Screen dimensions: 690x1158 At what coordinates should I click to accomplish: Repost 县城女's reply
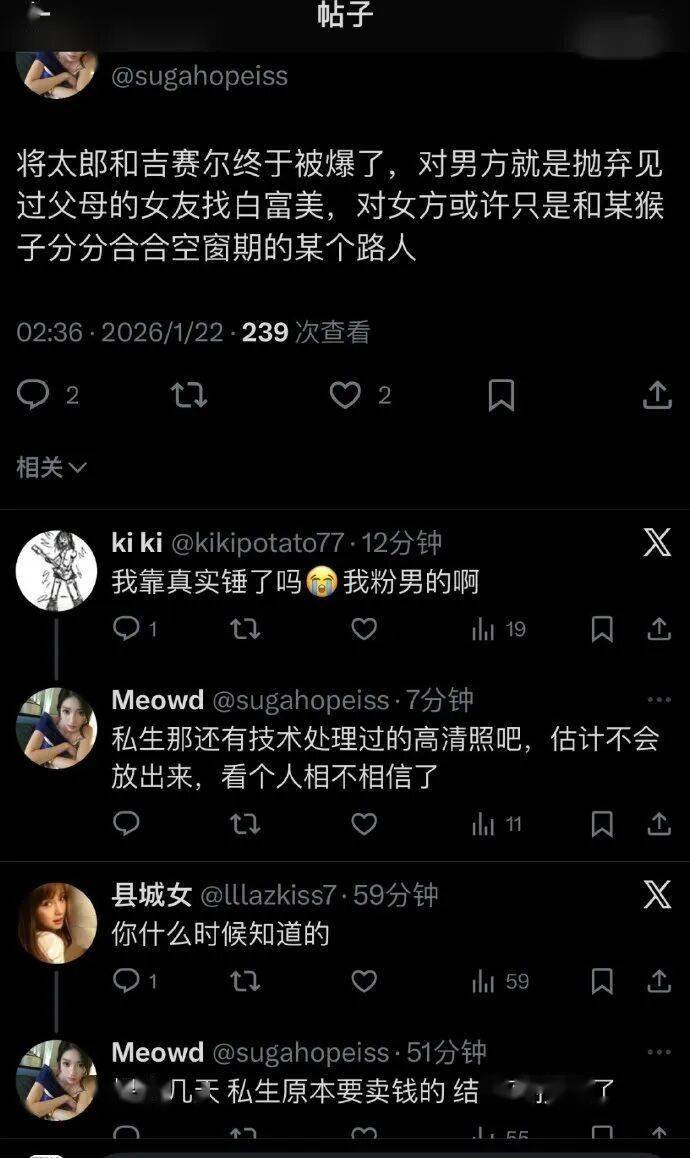(245, 981)
